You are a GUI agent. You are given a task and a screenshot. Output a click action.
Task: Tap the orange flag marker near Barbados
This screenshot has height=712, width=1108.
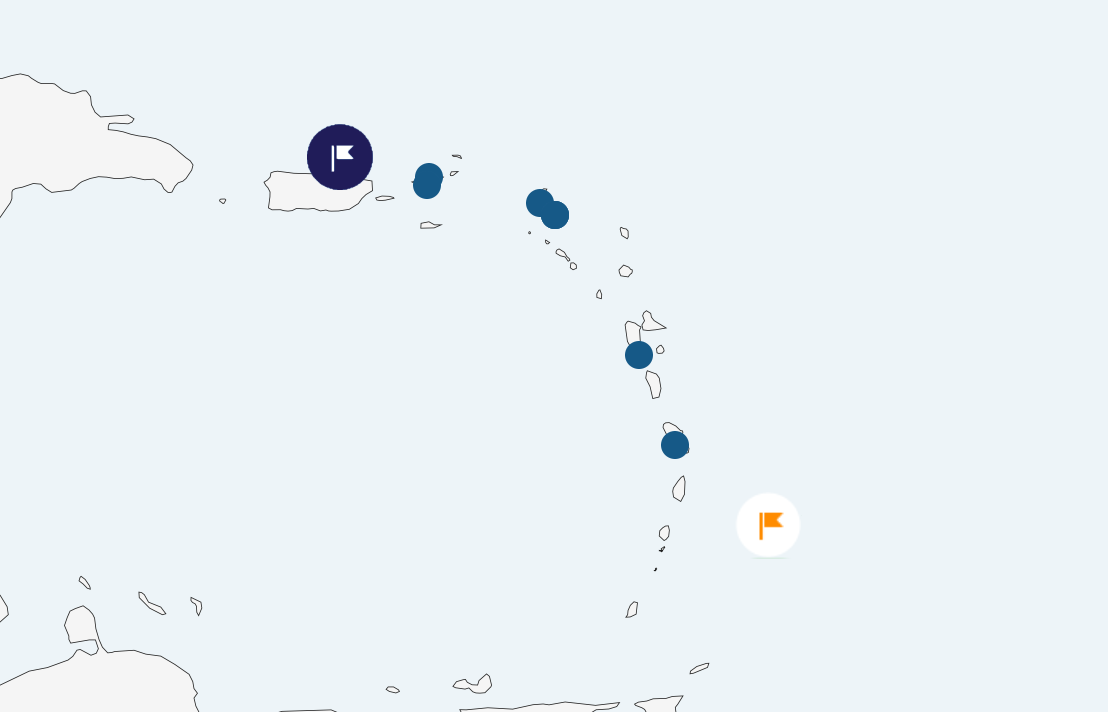click(768, 525)
